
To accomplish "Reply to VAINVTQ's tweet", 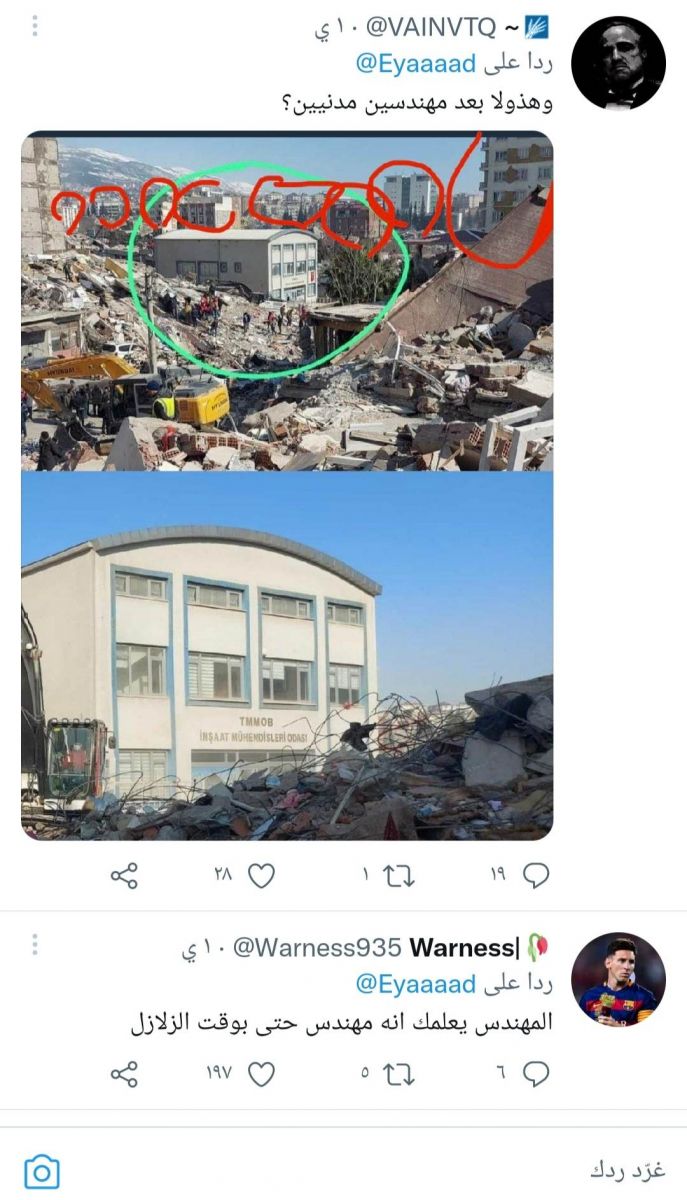I will [536, 876].
